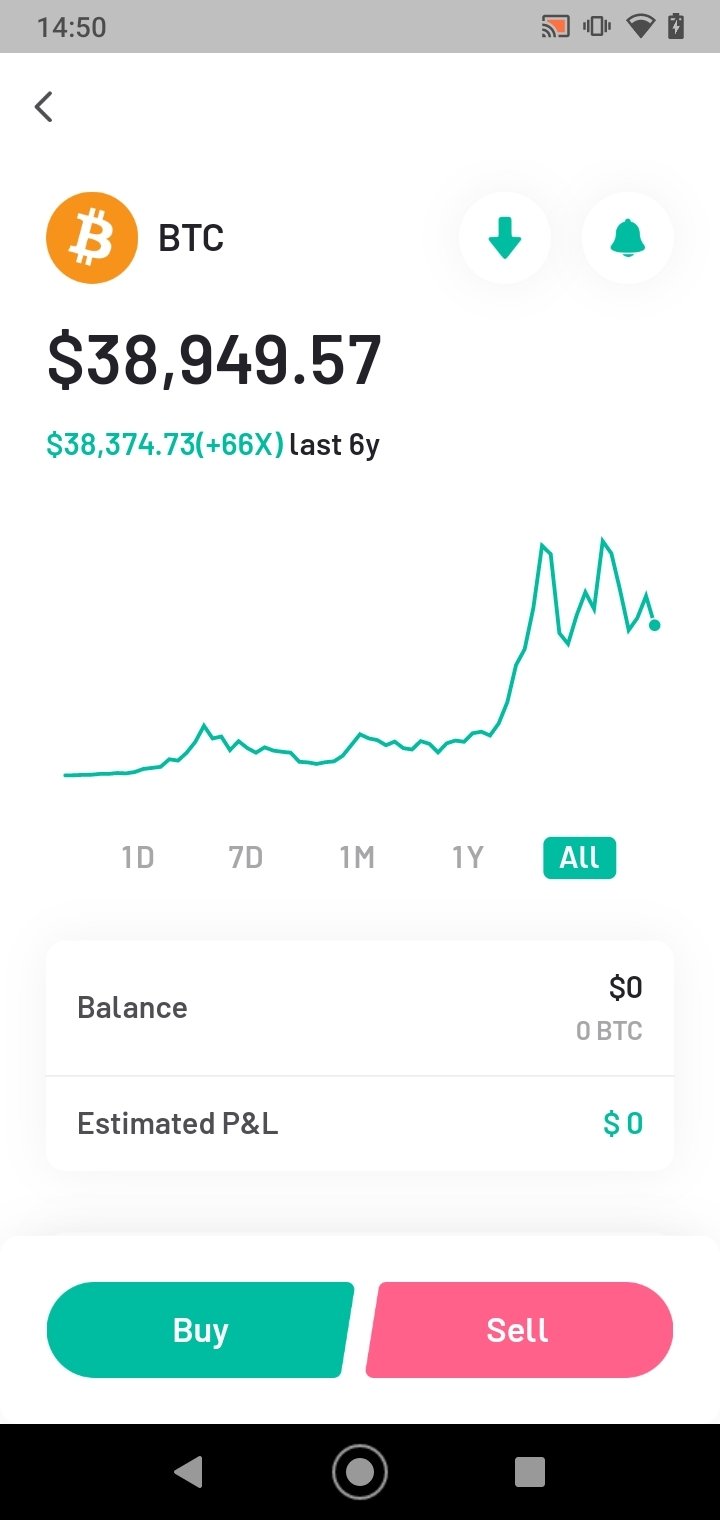Tap the green down-arrow deposit icon
Screen dimensions: 720x1520
click(x=505, y=238)
